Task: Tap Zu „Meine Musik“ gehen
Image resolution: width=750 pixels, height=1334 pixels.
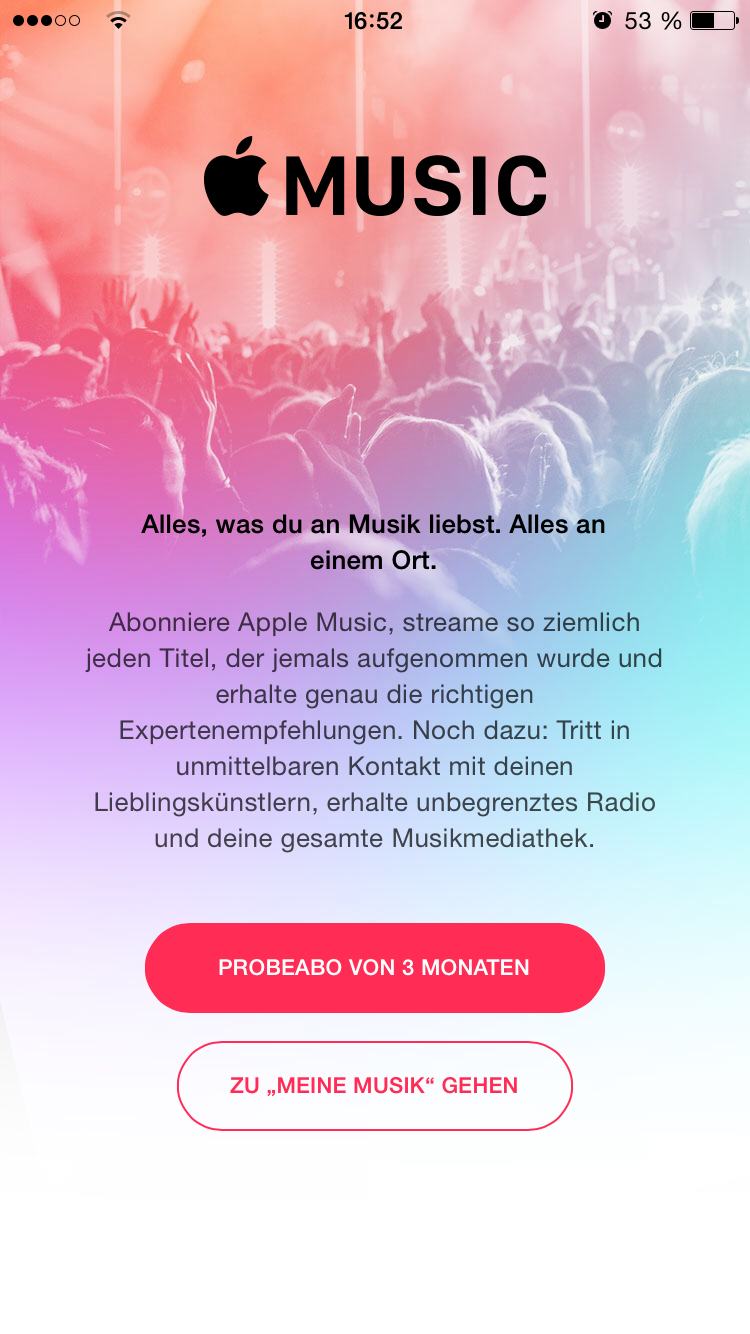Action: 375,1086
